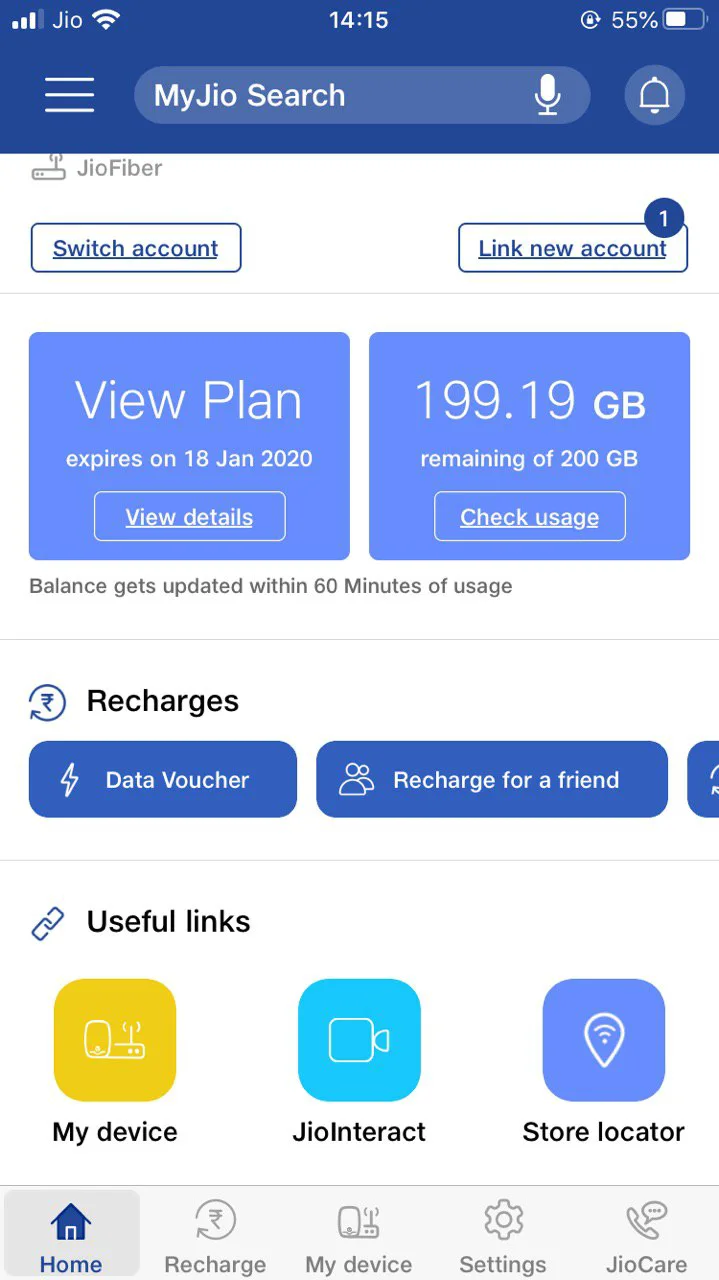This screenshot has height=1280, width=719.
Task: Select the Home tab
Action: pyautogui.click(x=71, y=1236)
